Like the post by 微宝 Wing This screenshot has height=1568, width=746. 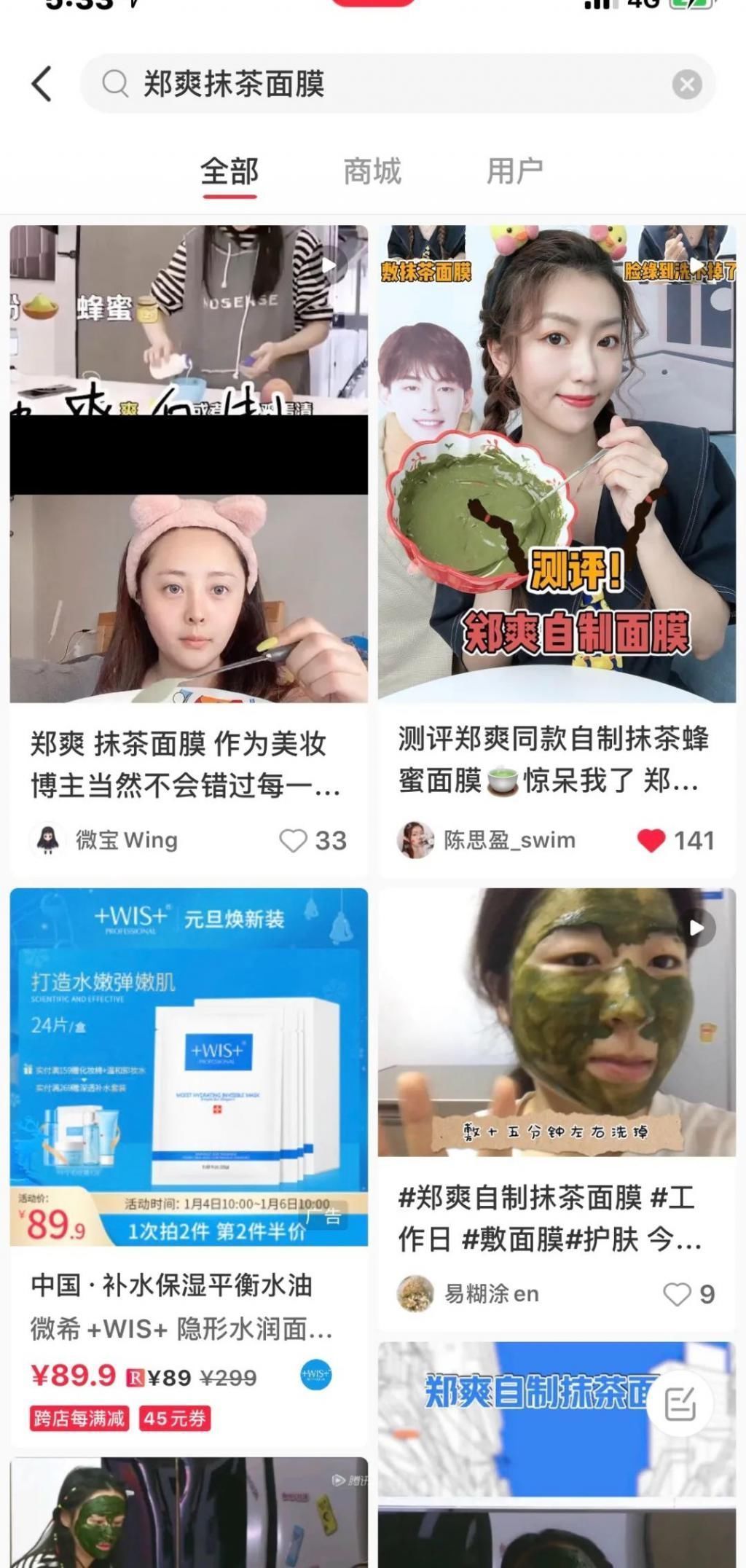(294, 840)
